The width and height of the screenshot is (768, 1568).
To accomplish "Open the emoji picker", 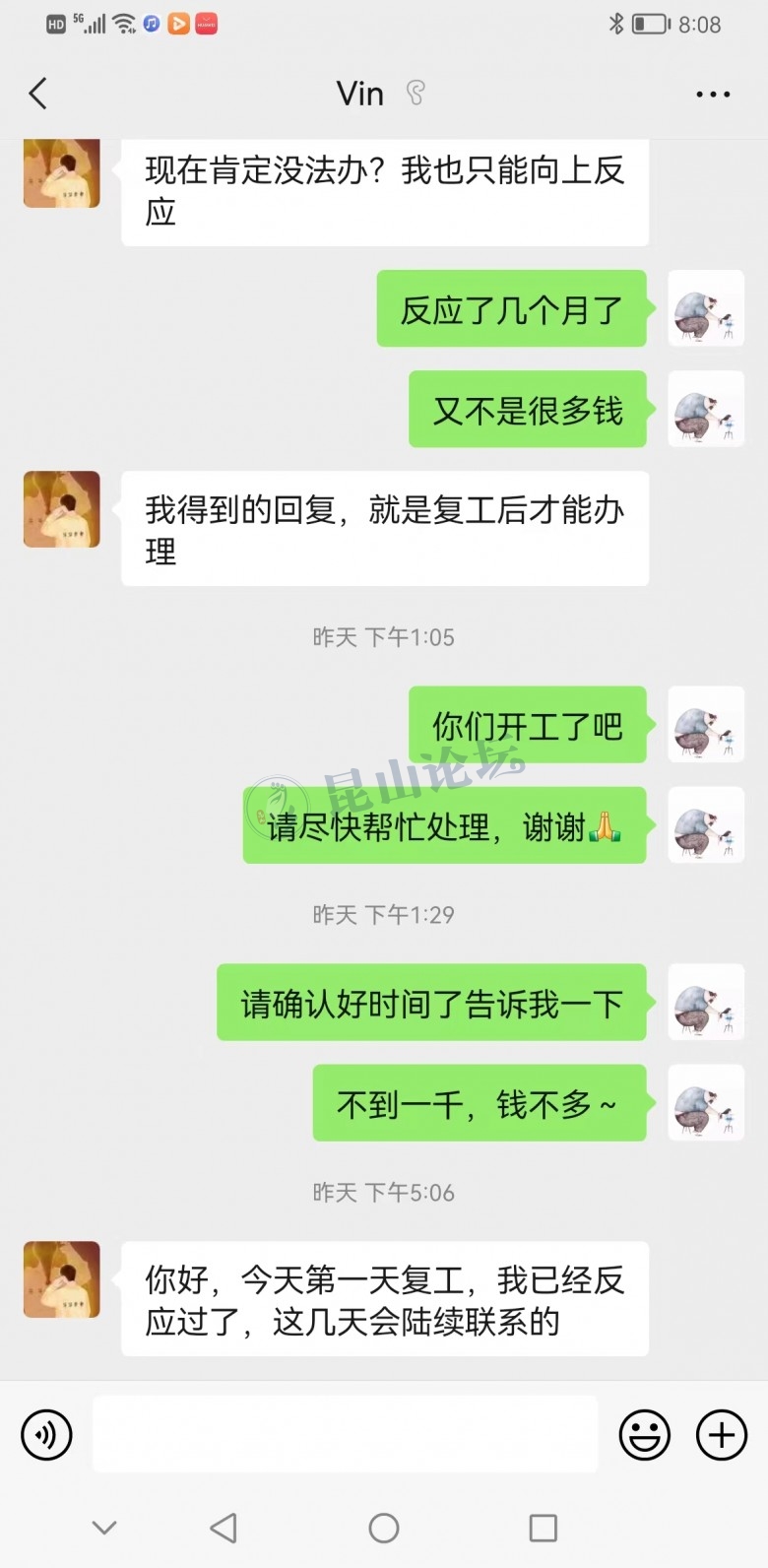I will (645, 1435).
